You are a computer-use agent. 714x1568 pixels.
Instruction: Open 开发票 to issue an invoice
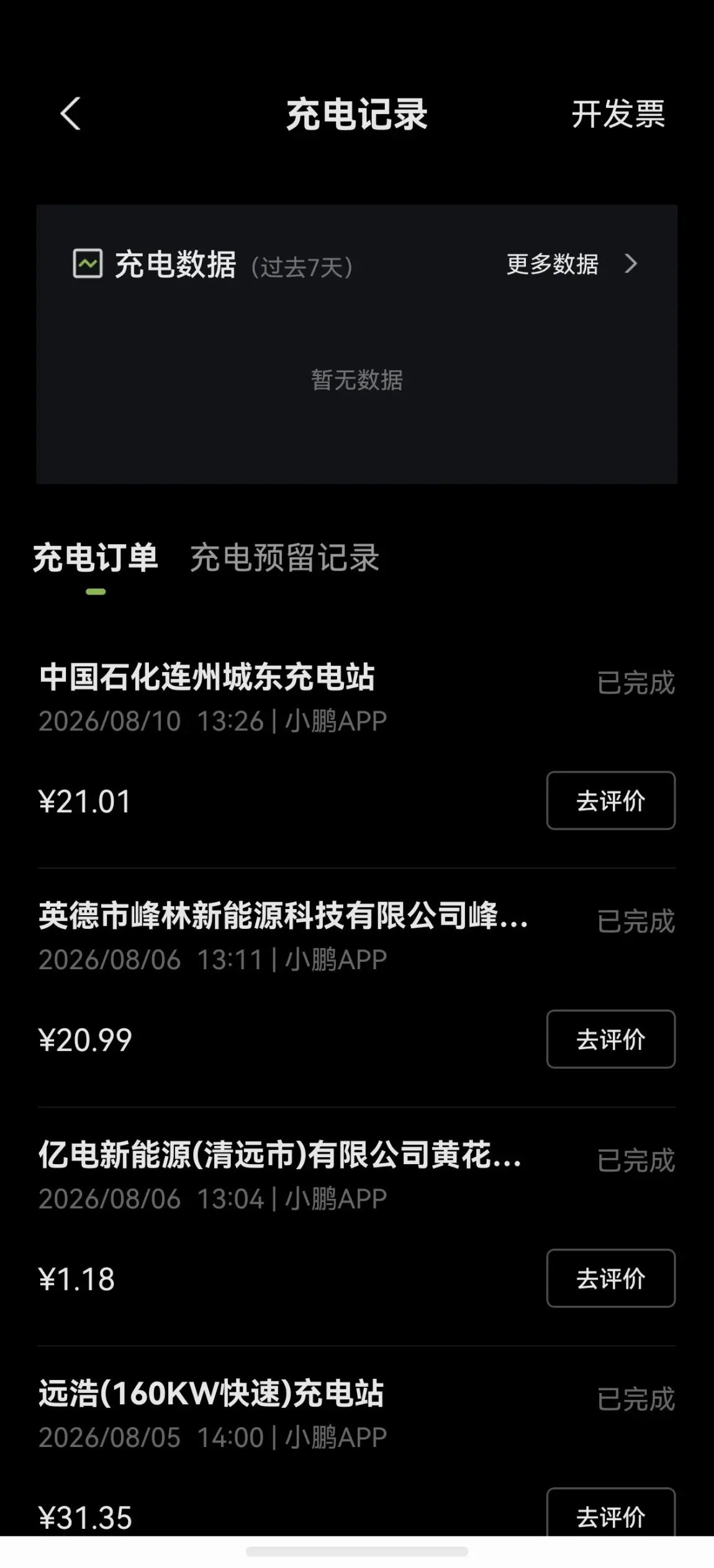618,114
